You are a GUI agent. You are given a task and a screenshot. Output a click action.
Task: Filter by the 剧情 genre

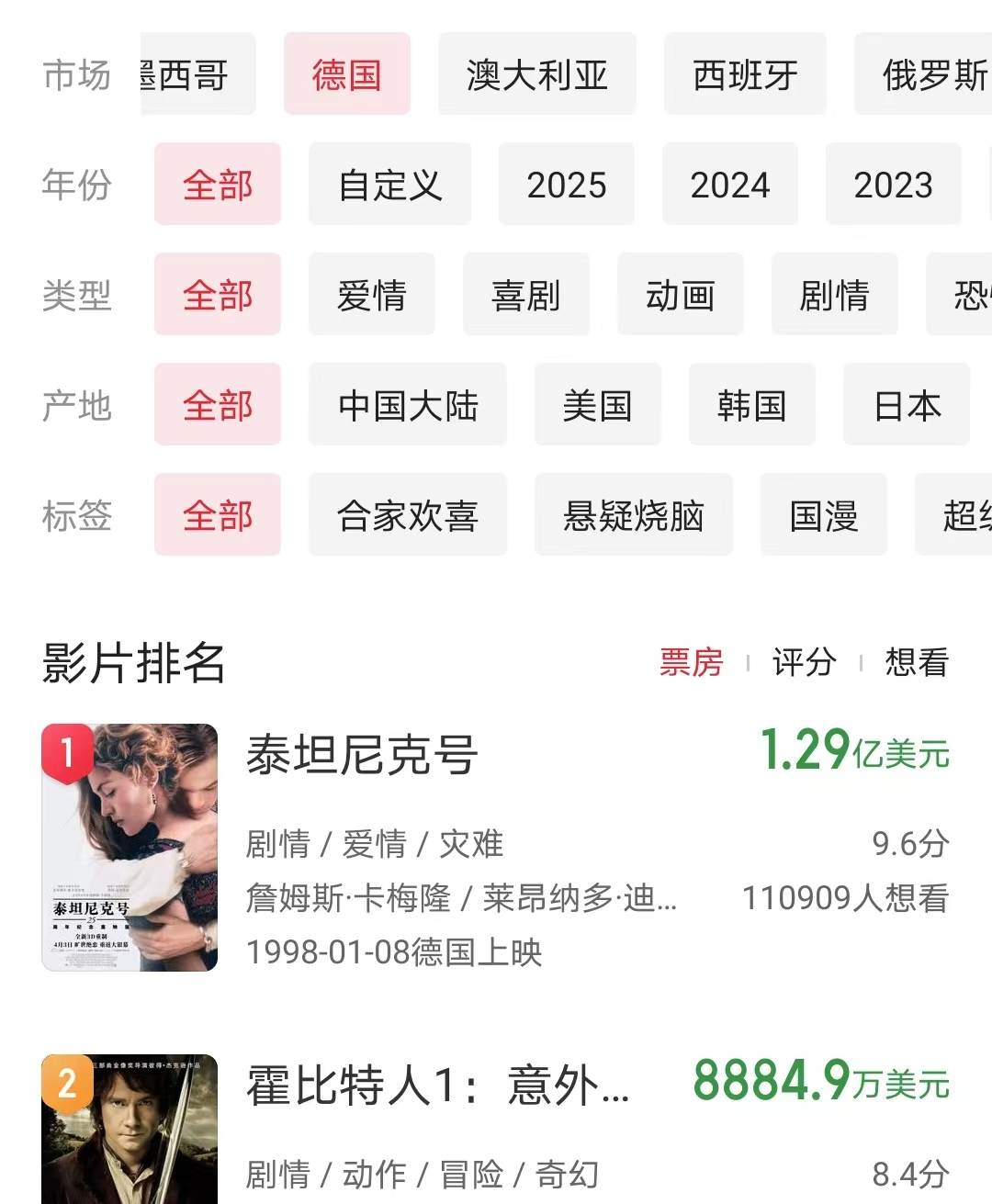pyautogui.click(x=834, y=295)
